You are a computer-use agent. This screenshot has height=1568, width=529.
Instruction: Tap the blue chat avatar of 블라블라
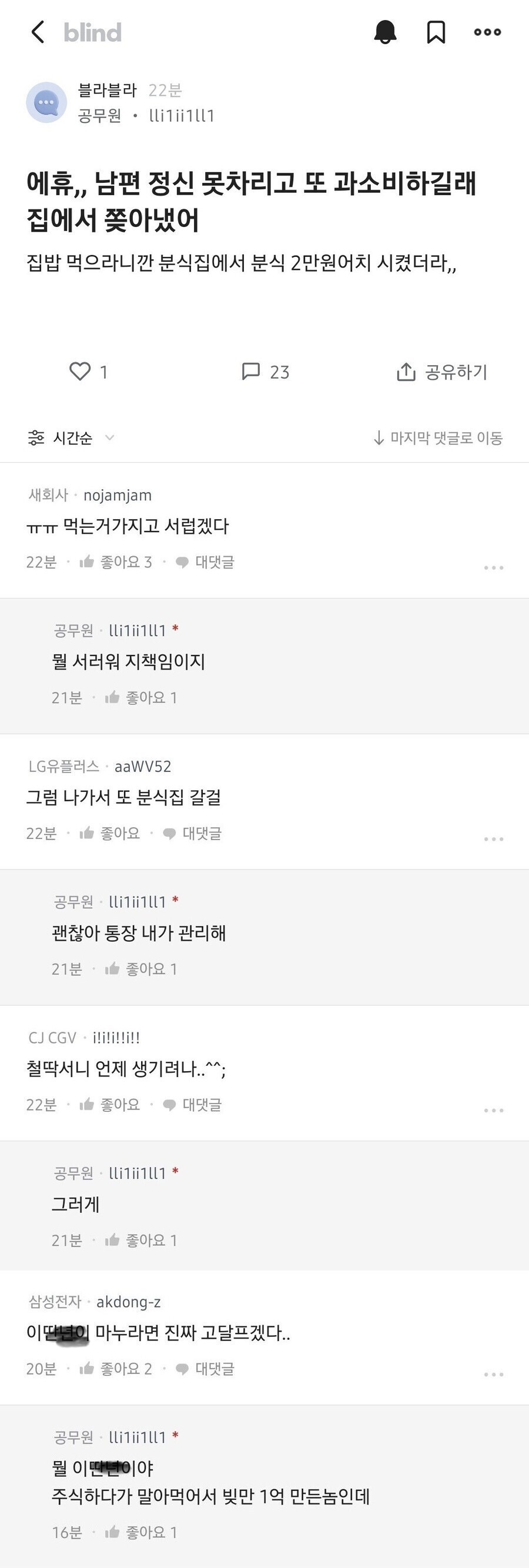coord(46,102)
